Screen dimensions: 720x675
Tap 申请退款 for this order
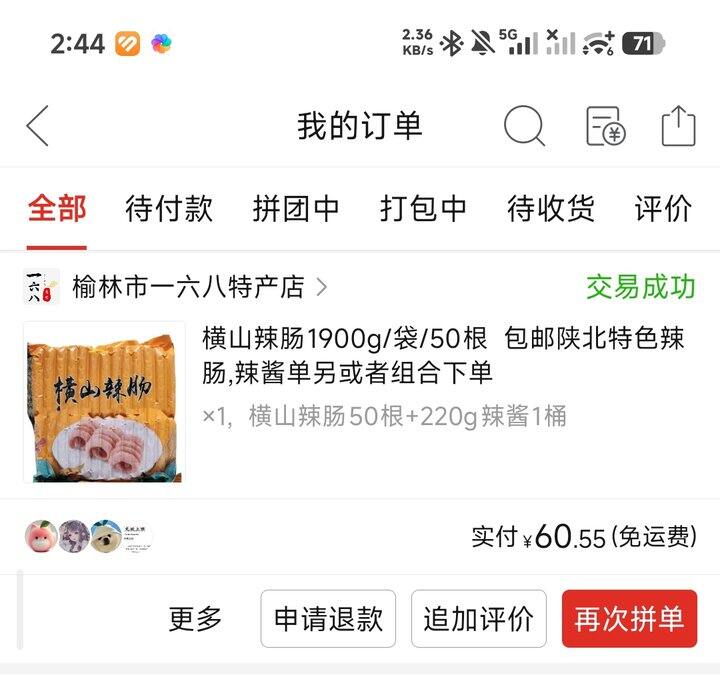[328, 619]
